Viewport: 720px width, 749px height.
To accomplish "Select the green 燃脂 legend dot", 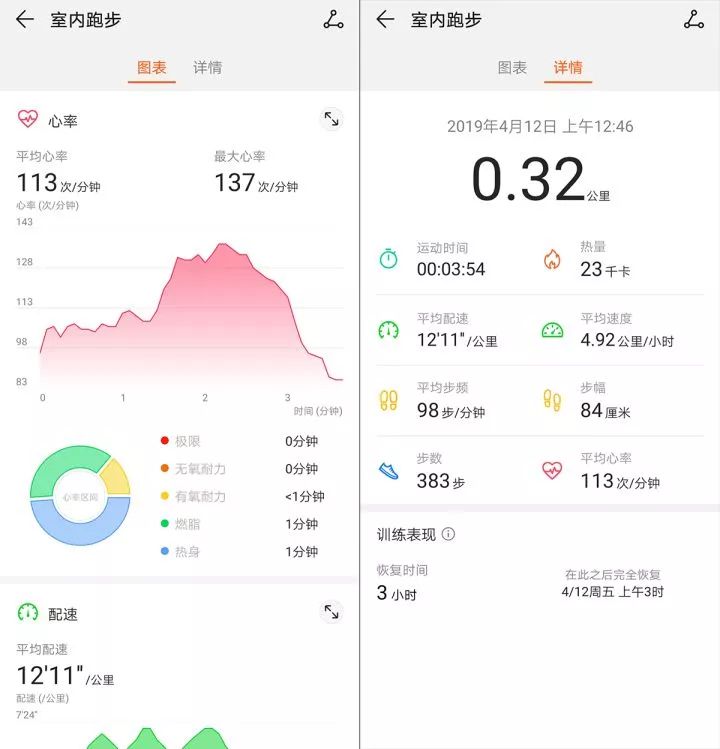I will click(163, 523).
